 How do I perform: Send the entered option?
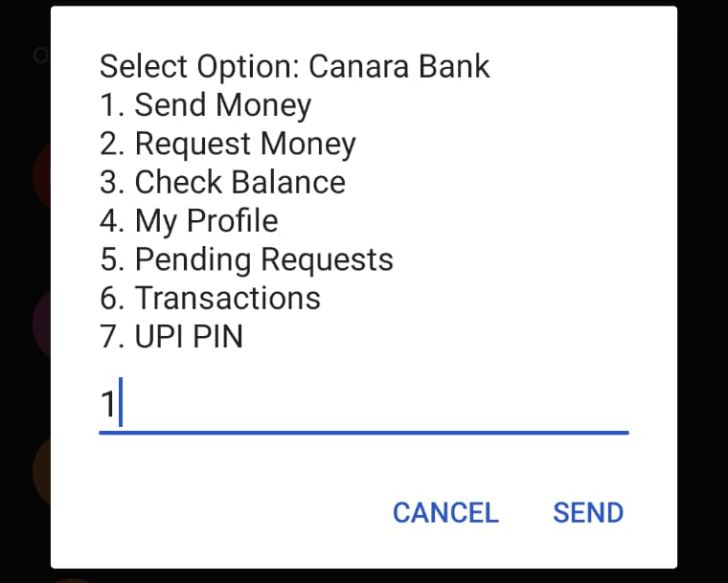coord(588,513)
